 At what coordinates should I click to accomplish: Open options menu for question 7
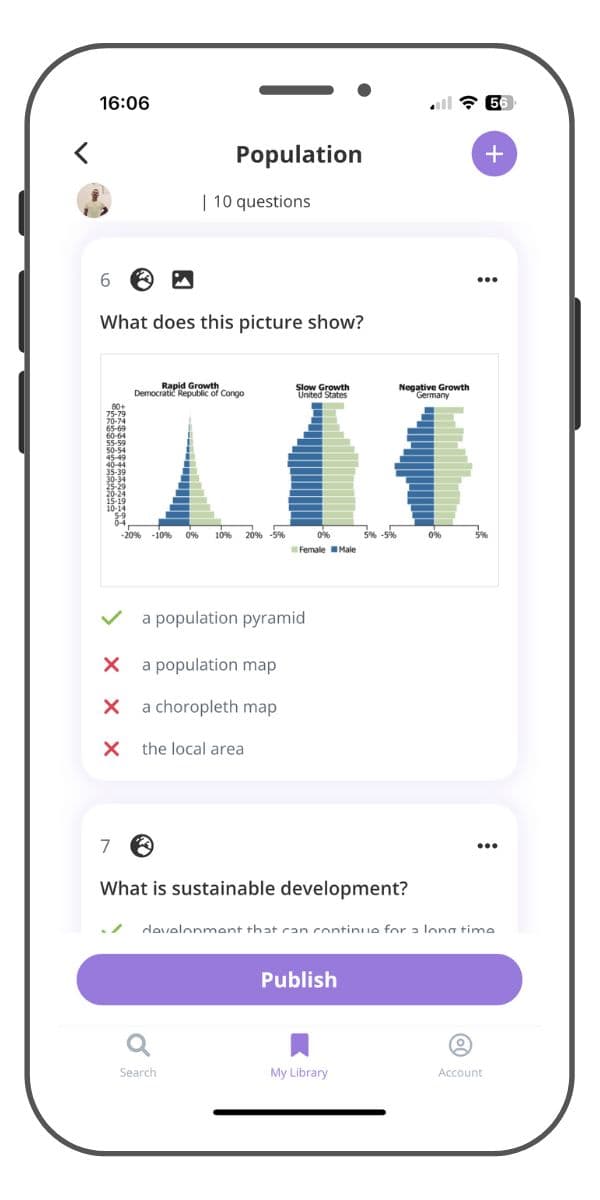click(x=487, y=846)
